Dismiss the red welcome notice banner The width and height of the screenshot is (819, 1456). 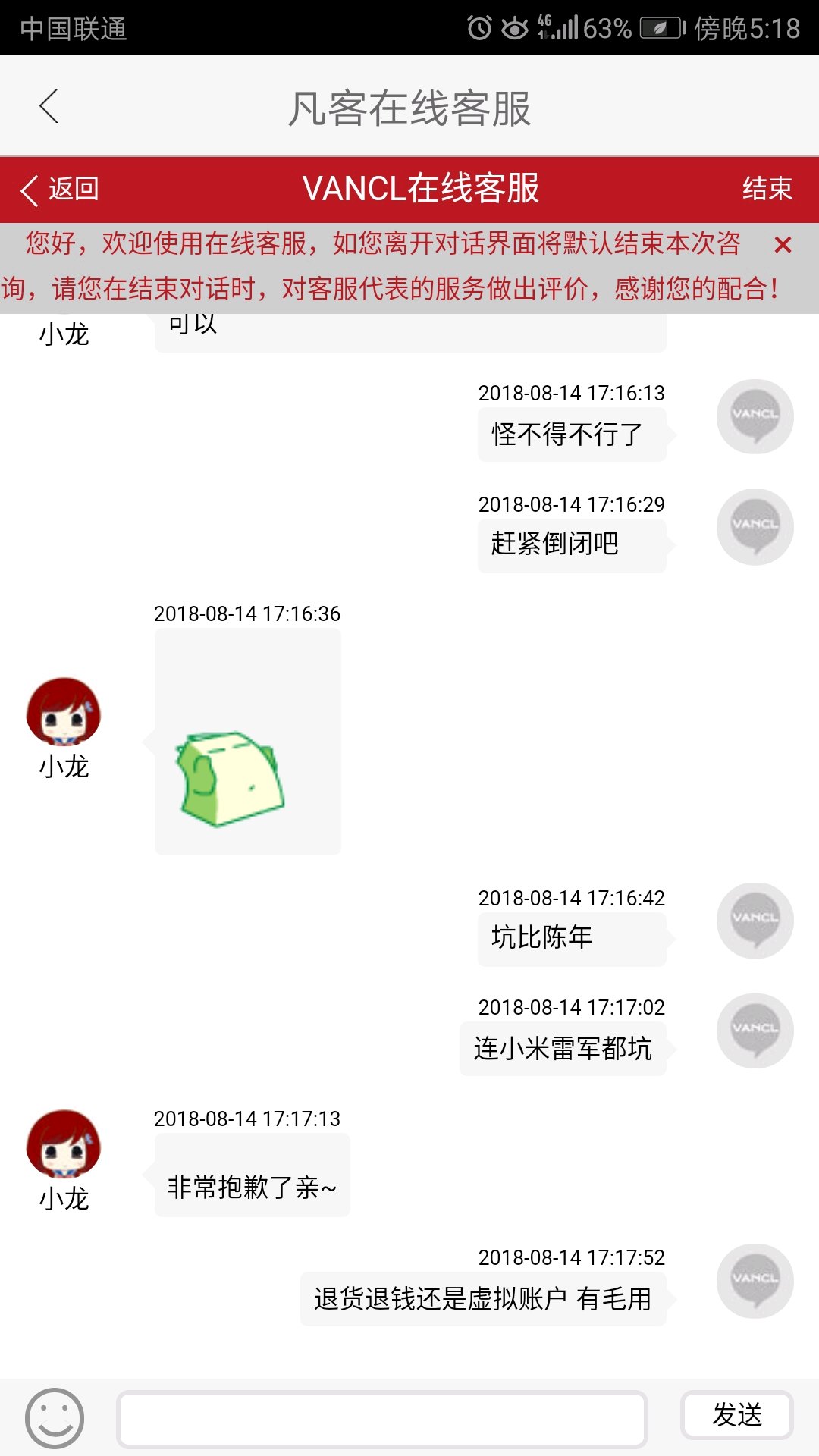coord(783,245)
